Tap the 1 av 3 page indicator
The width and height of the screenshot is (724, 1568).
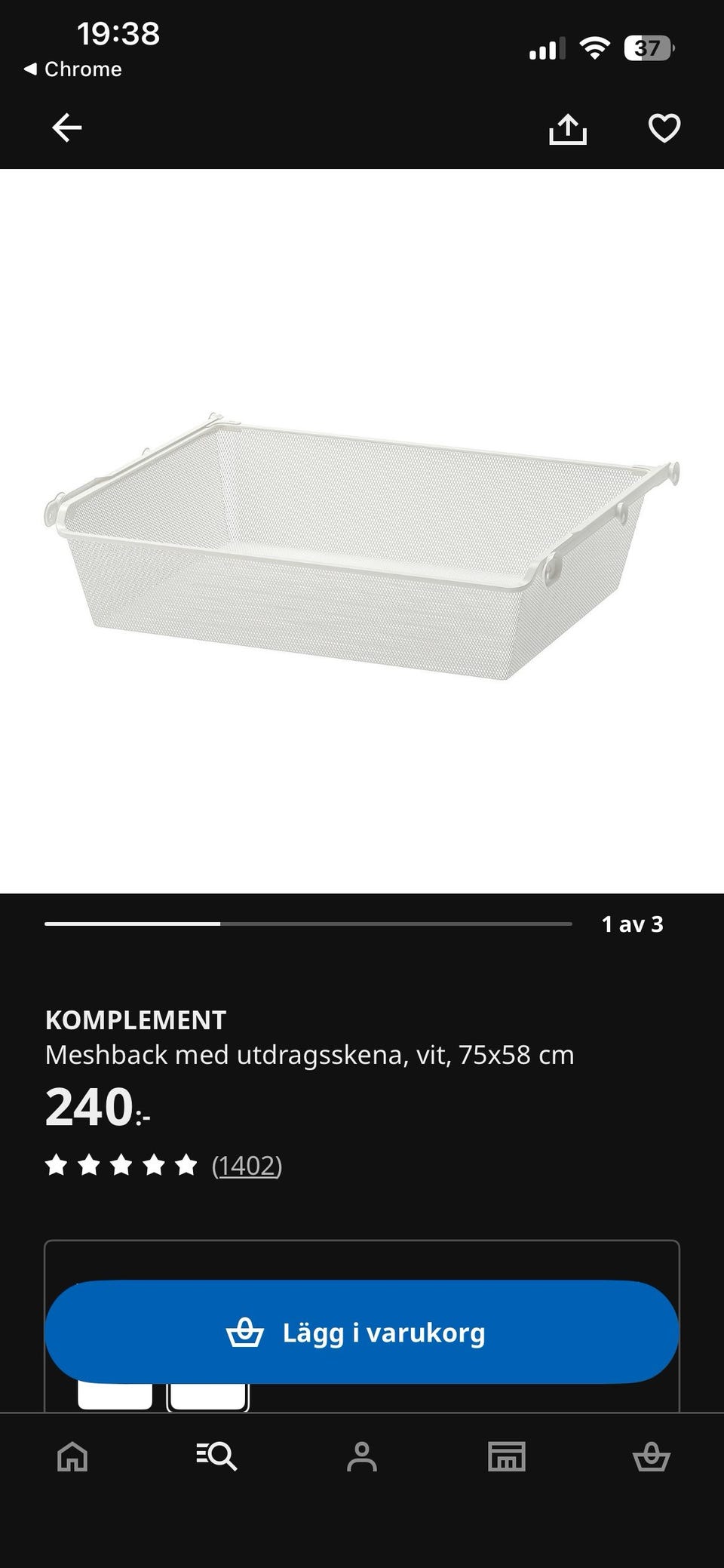(x=632, y=924)
